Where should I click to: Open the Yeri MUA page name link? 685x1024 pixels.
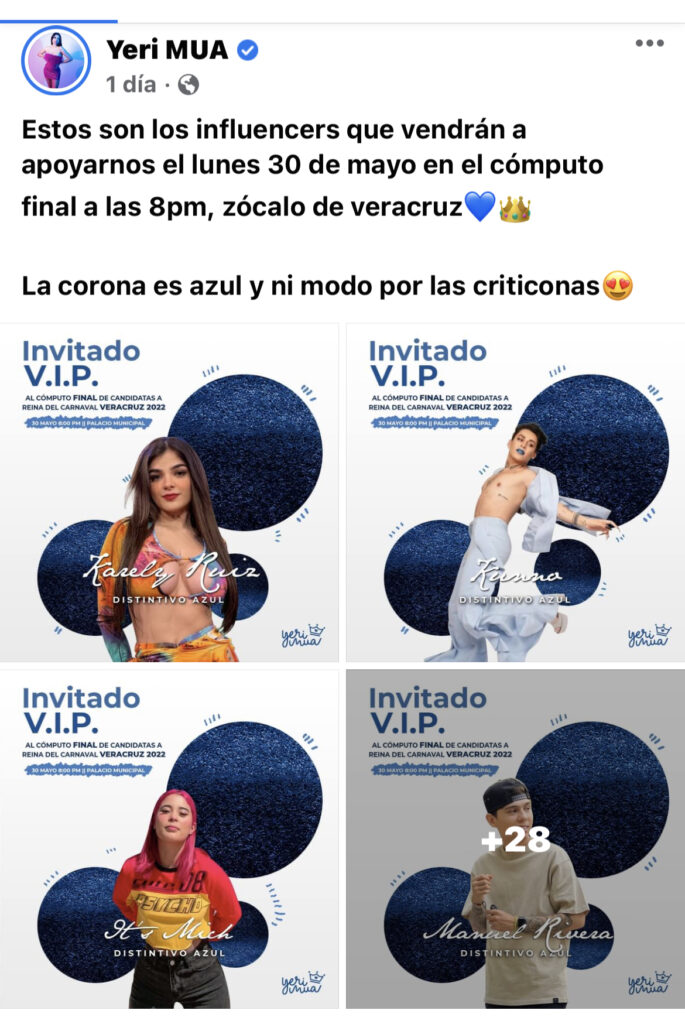pyautogui.click(x=168, y=46)
